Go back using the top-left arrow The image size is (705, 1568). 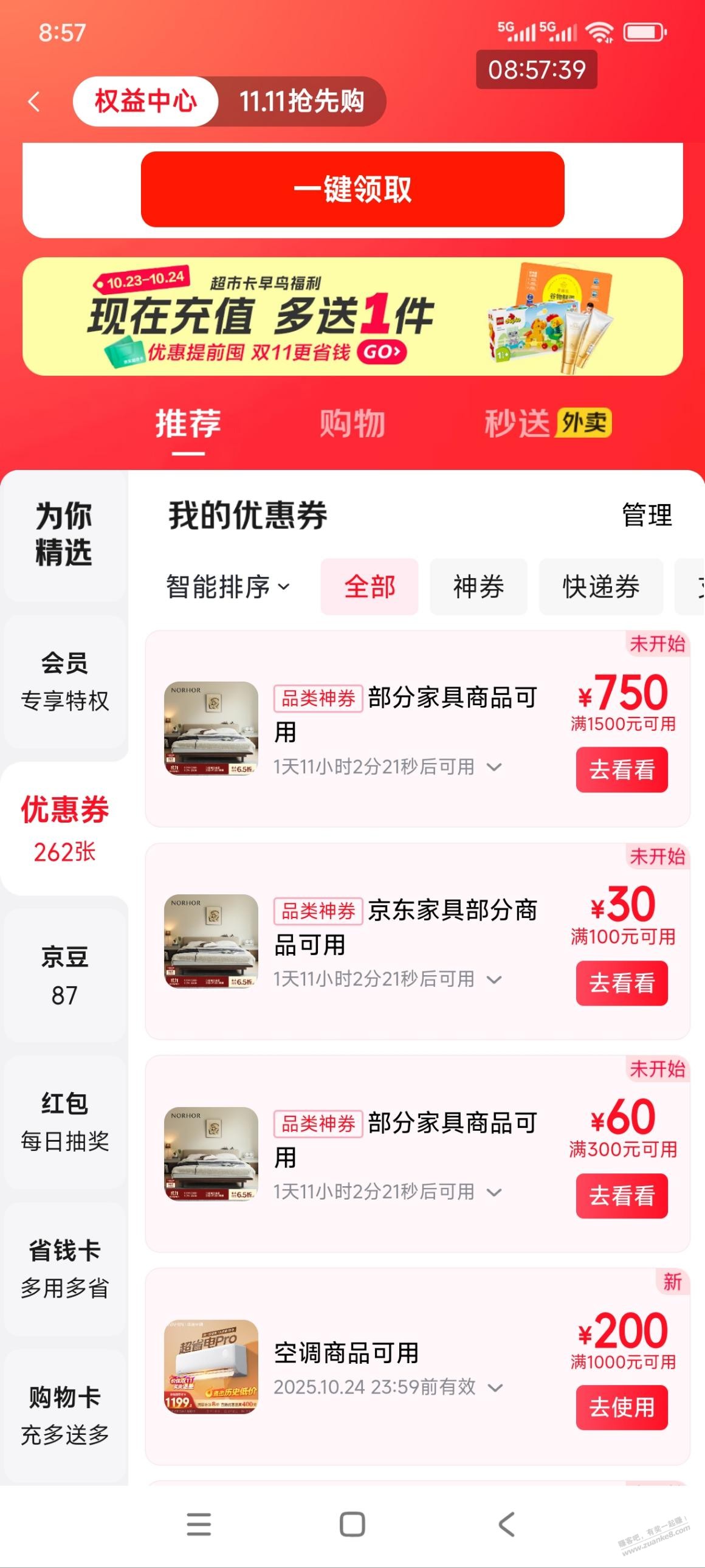click(34, 102)
